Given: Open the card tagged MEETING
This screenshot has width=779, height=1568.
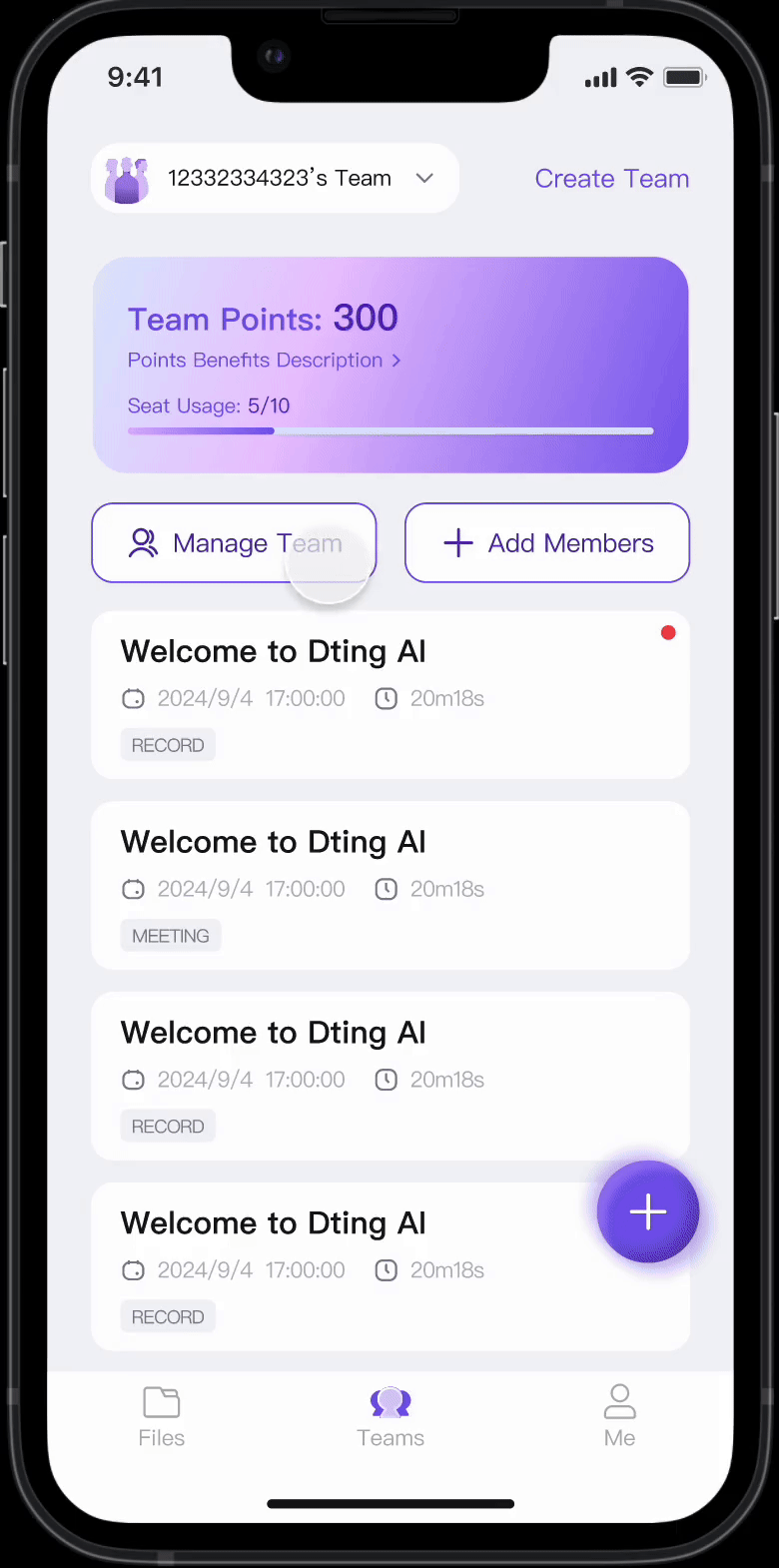Looking at the screenshot, I should tap(389, 885).
